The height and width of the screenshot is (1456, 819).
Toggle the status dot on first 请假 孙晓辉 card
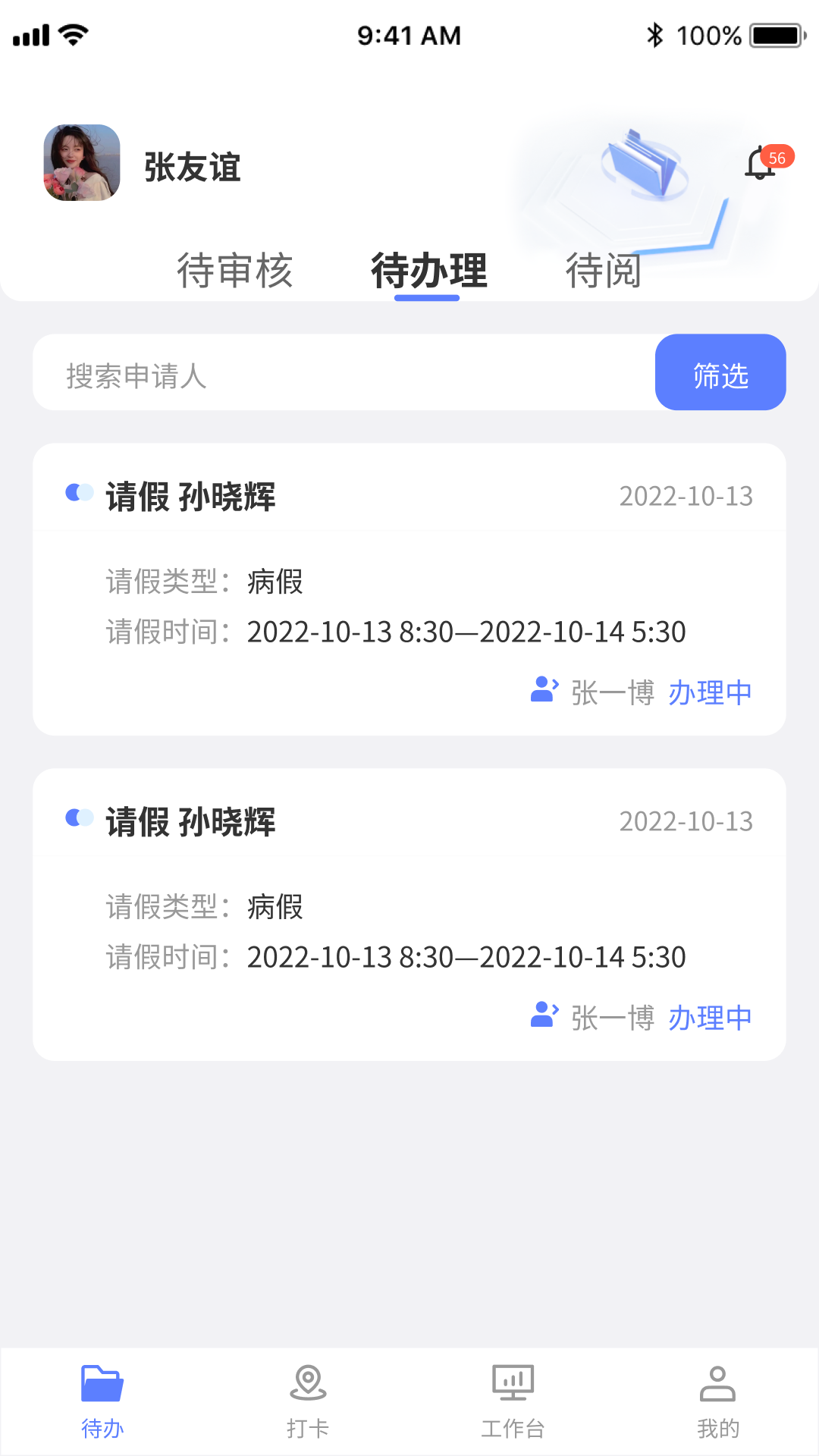78,494
